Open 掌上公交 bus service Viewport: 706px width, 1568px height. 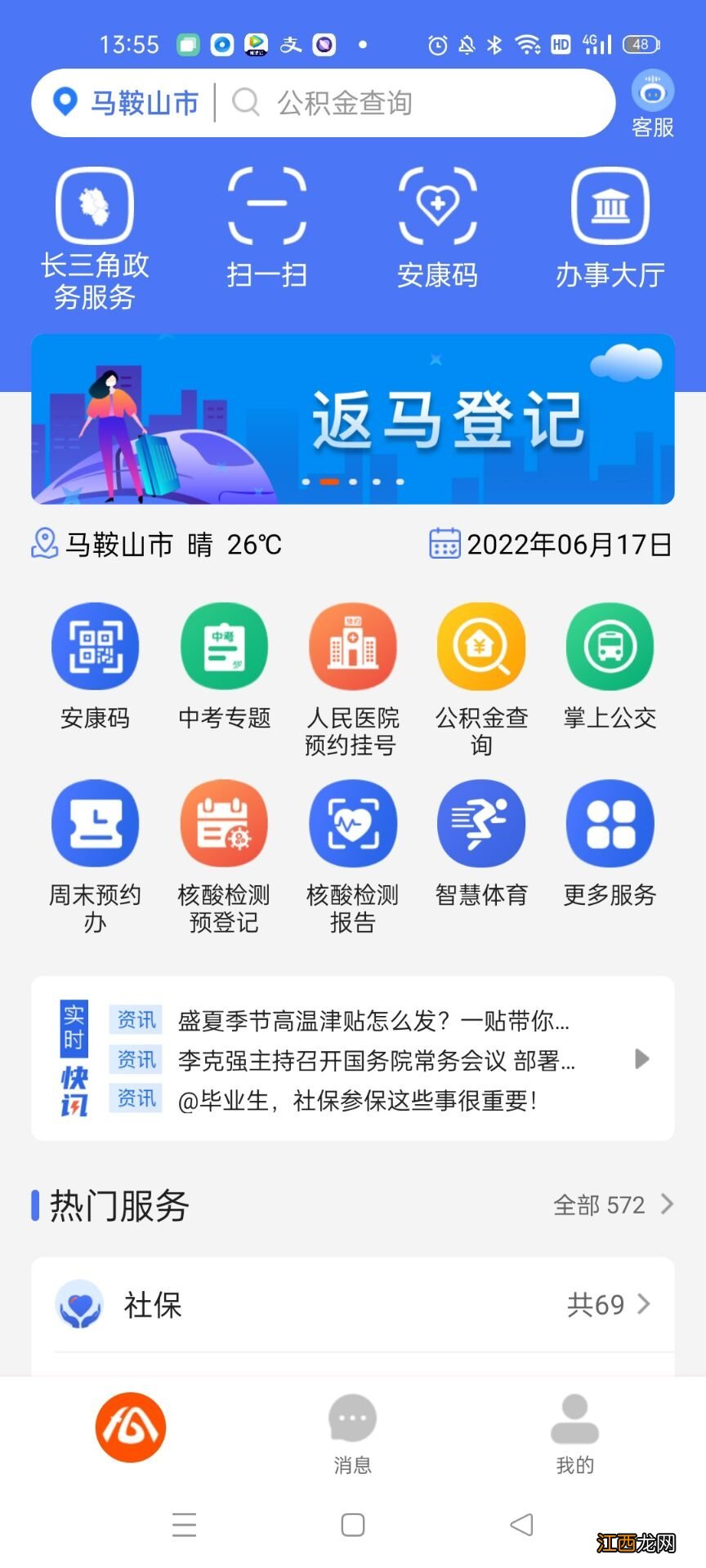[610, 645]
